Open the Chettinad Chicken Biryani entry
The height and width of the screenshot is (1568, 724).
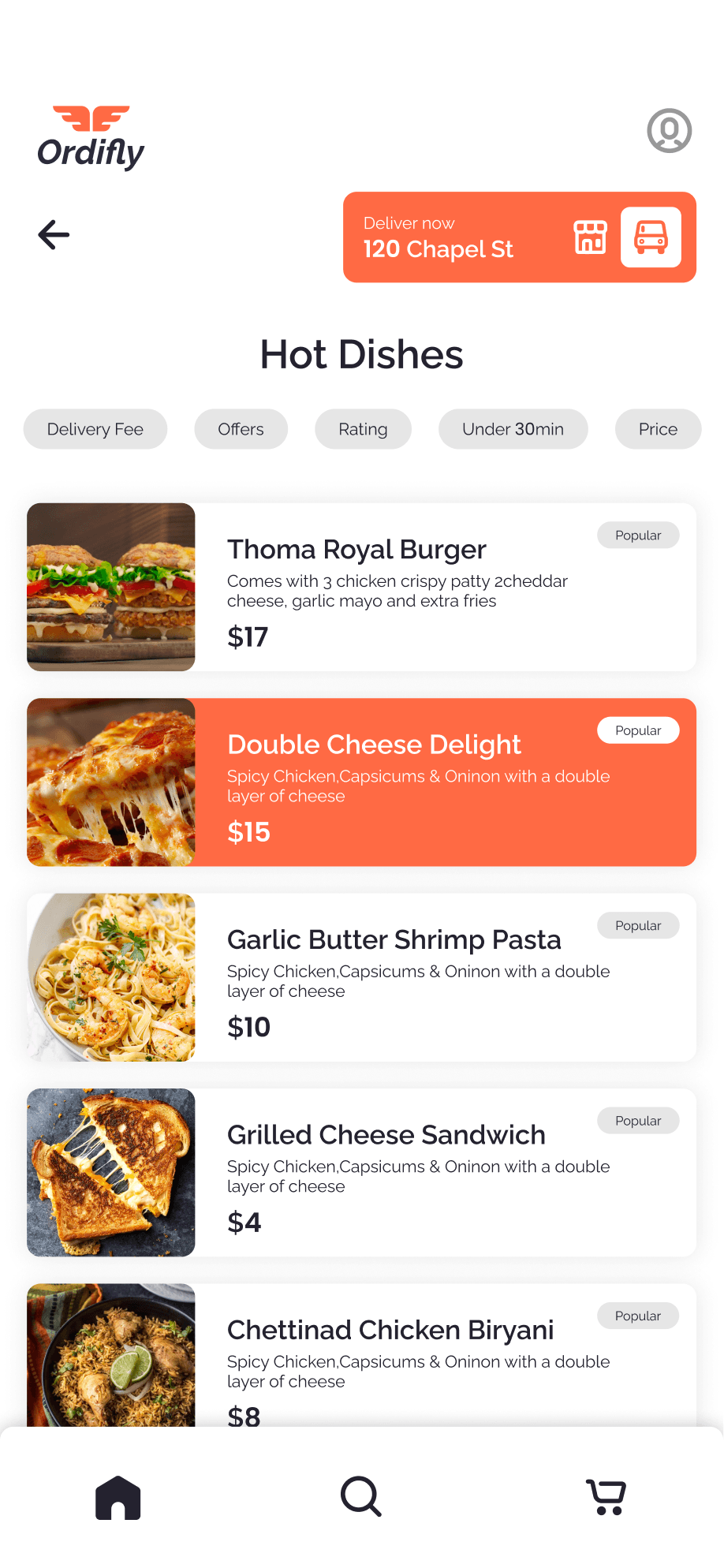point(390,1330)
